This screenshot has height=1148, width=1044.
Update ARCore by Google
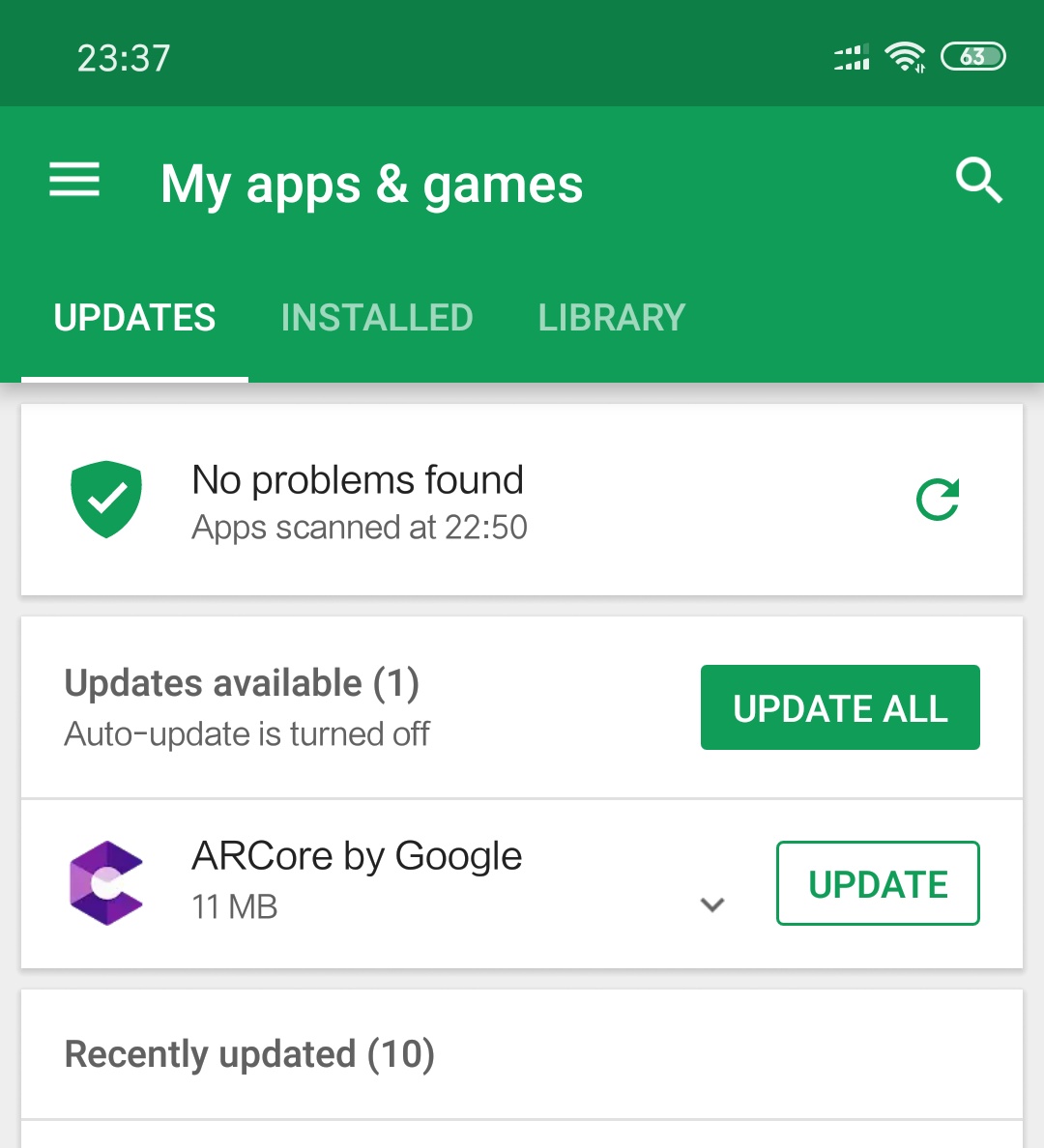coord(878,884)
